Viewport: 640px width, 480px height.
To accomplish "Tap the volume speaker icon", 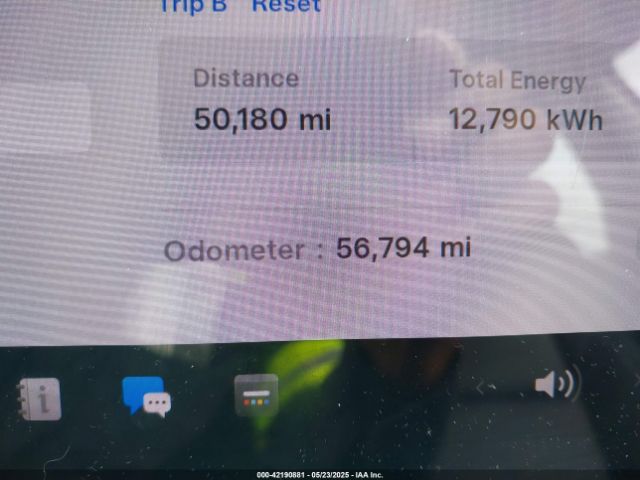I will coord(555,385).
